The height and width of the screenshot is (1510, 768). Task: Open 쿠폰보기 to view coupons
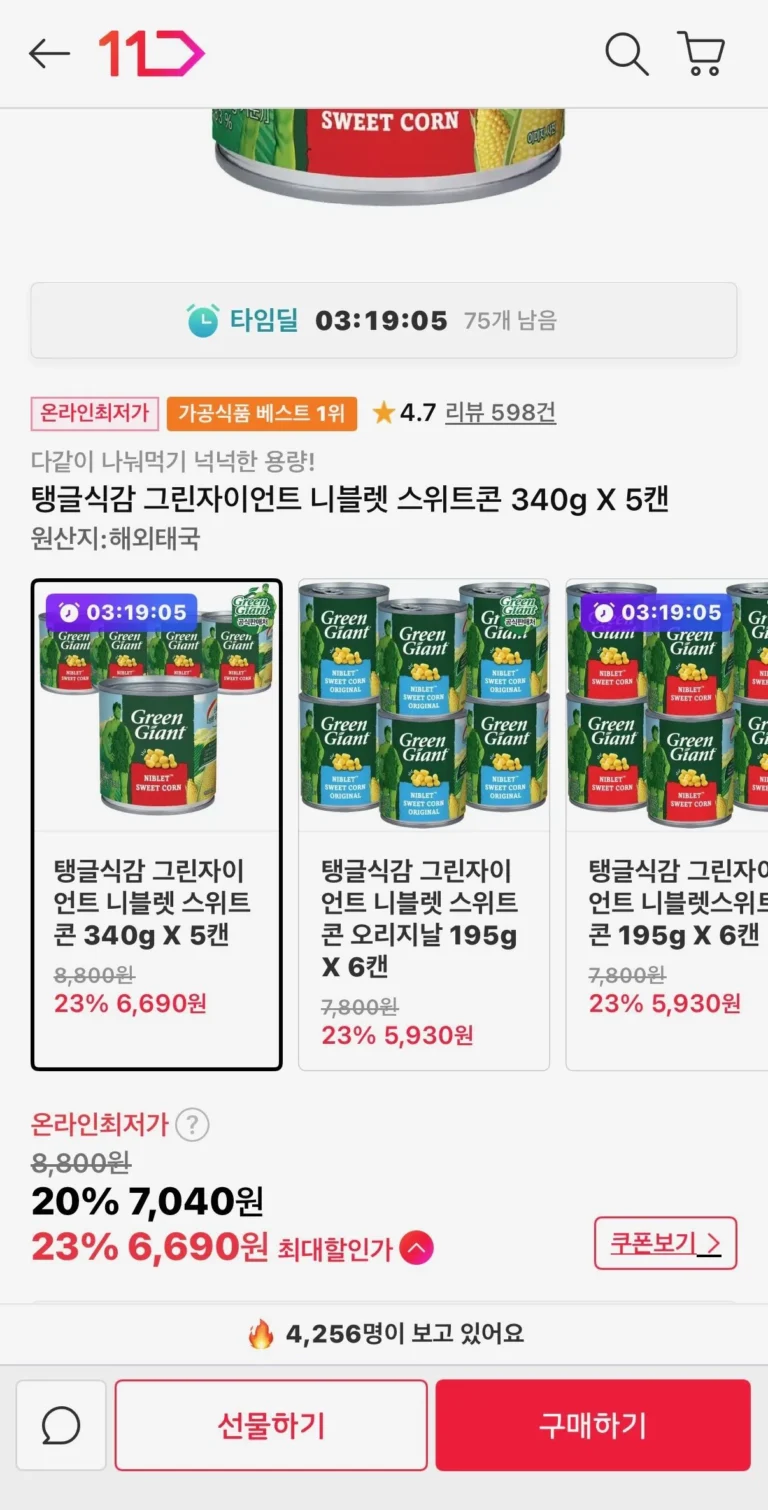pos(665,1243)
